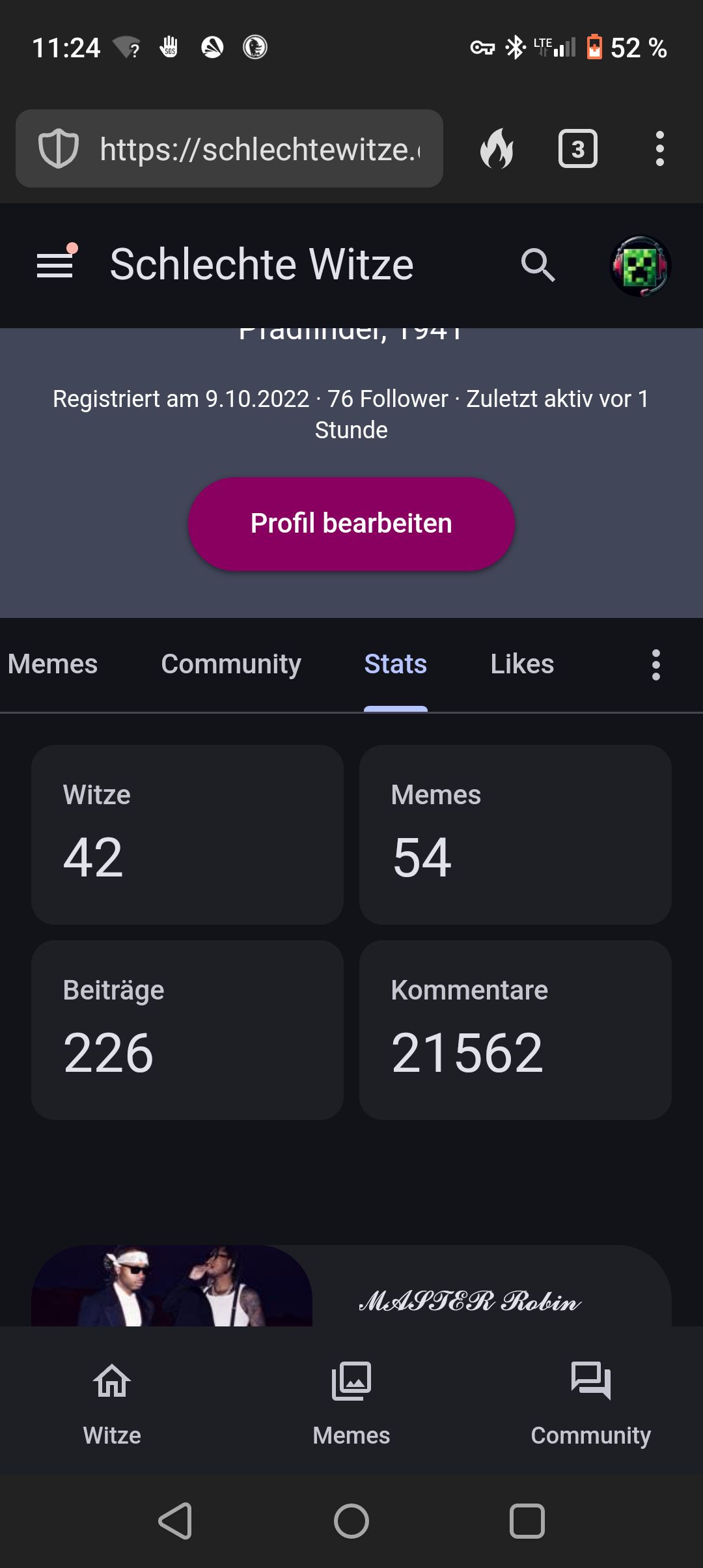
Task: Tap the system home button
Action: coord(351,1521)
